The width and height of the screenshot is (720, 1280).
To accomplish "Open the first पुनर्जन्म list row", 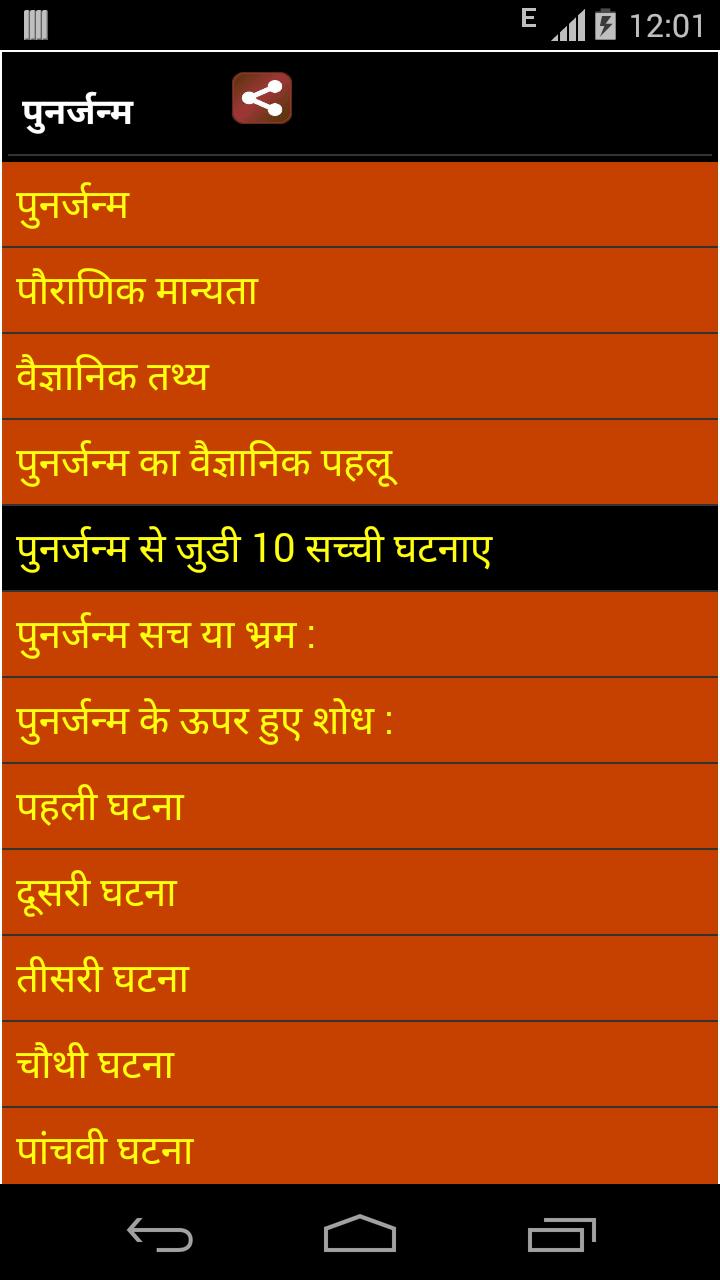I will pos(360,205).
